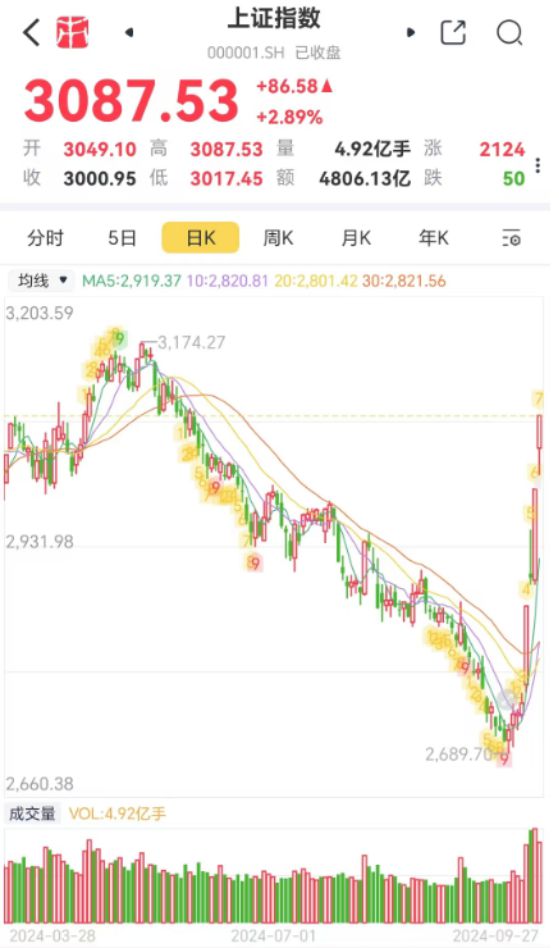The image size is (559, 948).
Task: Select the 日K chart tab
Action: [201, 238]
